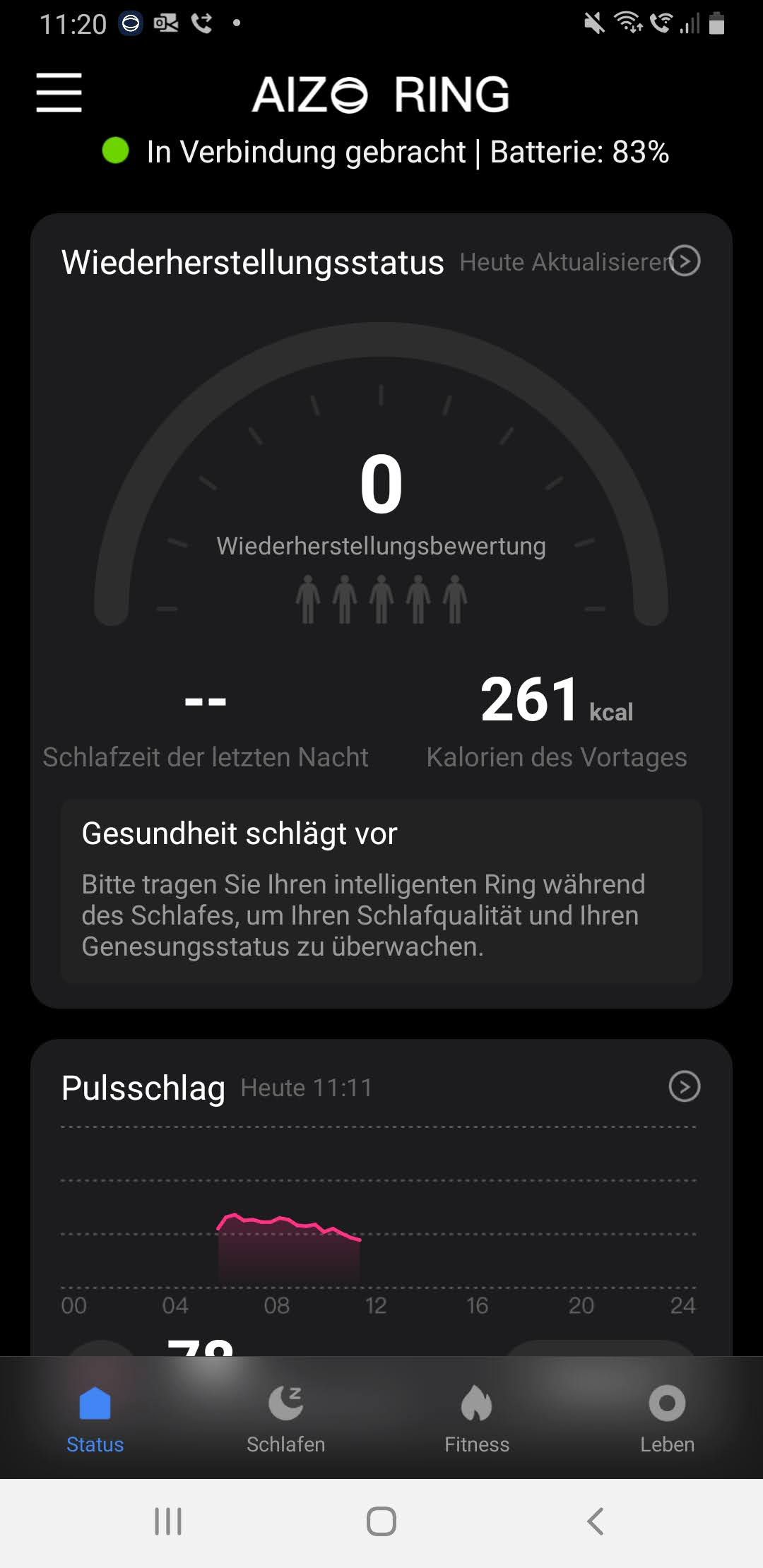Open Pulsschlag details arrow
Viewport: 763px width, 1568px height.
tap(684, 1086)
